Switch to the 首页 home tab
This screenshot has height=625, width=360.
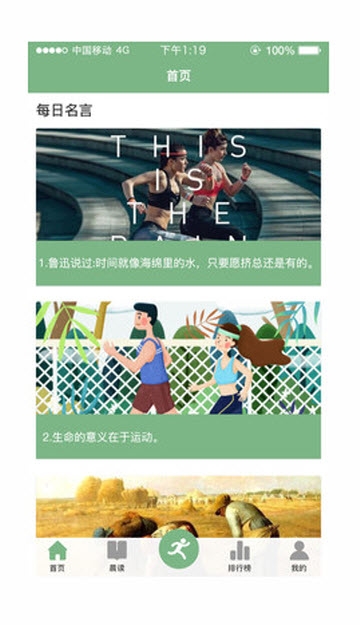[x=57, y=556]
